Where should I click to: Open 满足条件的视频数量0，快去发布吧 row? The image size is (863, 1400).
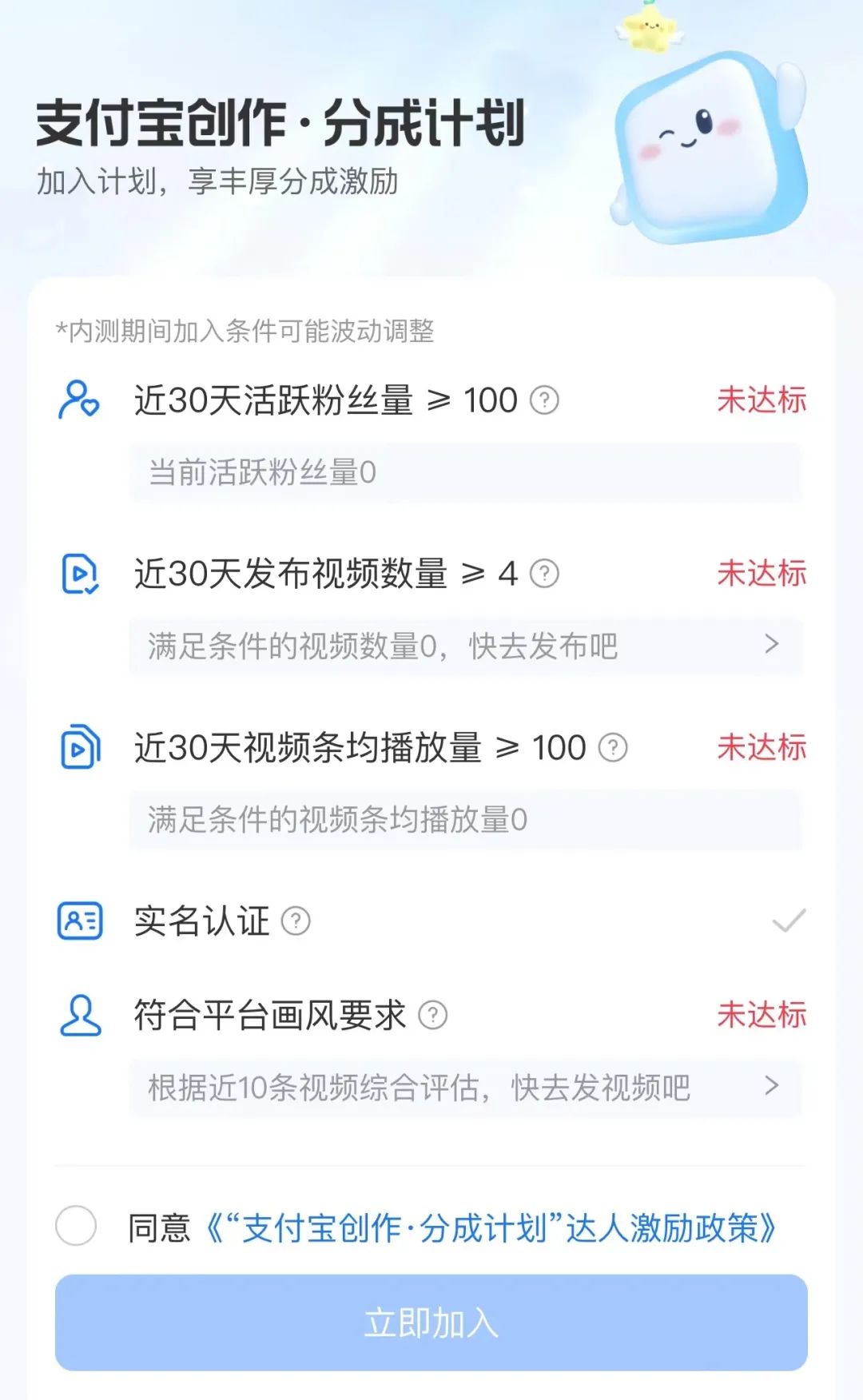466,646
